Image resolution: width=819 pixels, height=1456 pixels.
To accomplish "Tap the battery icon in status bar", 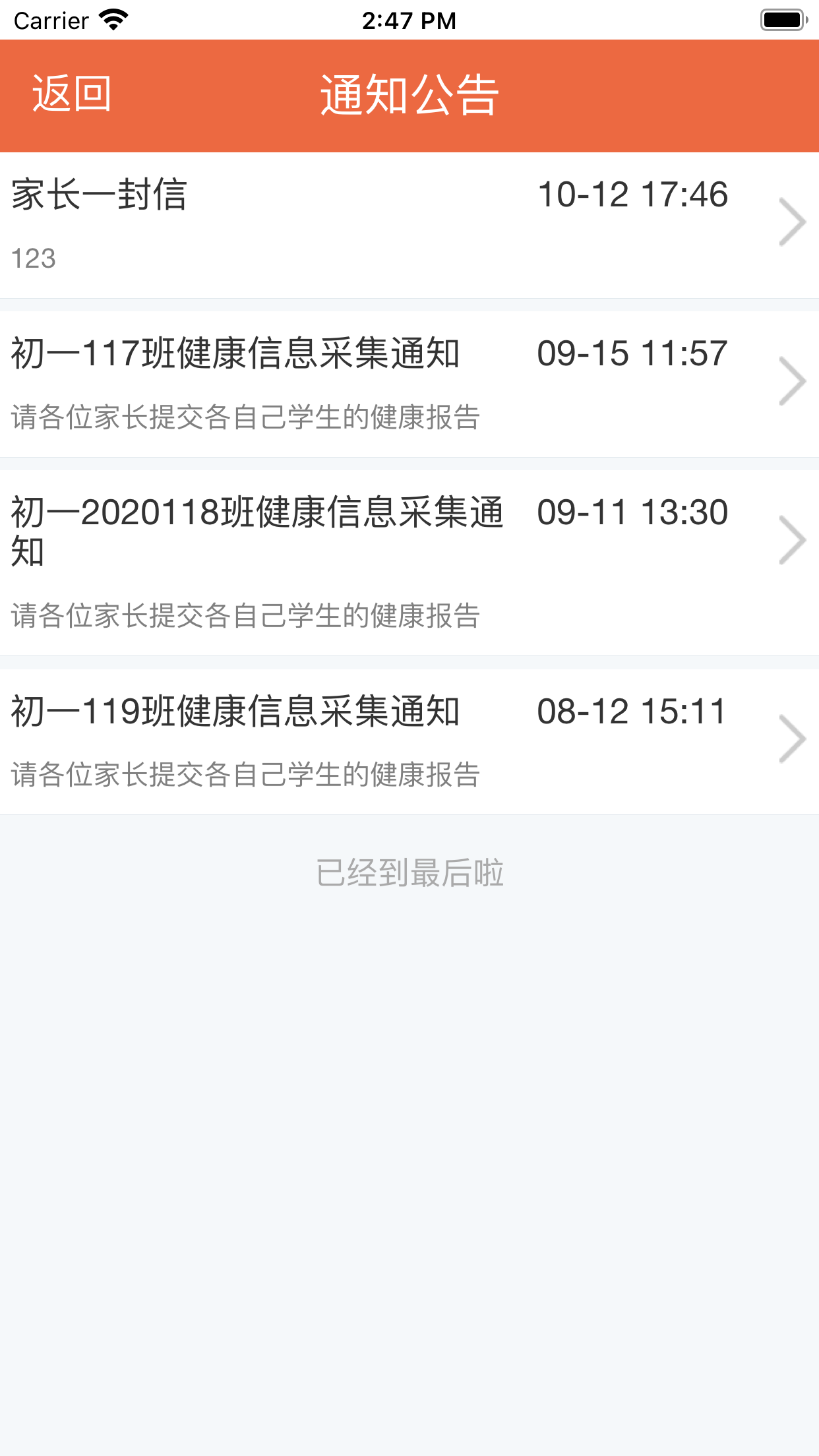I will coord(782,20).
